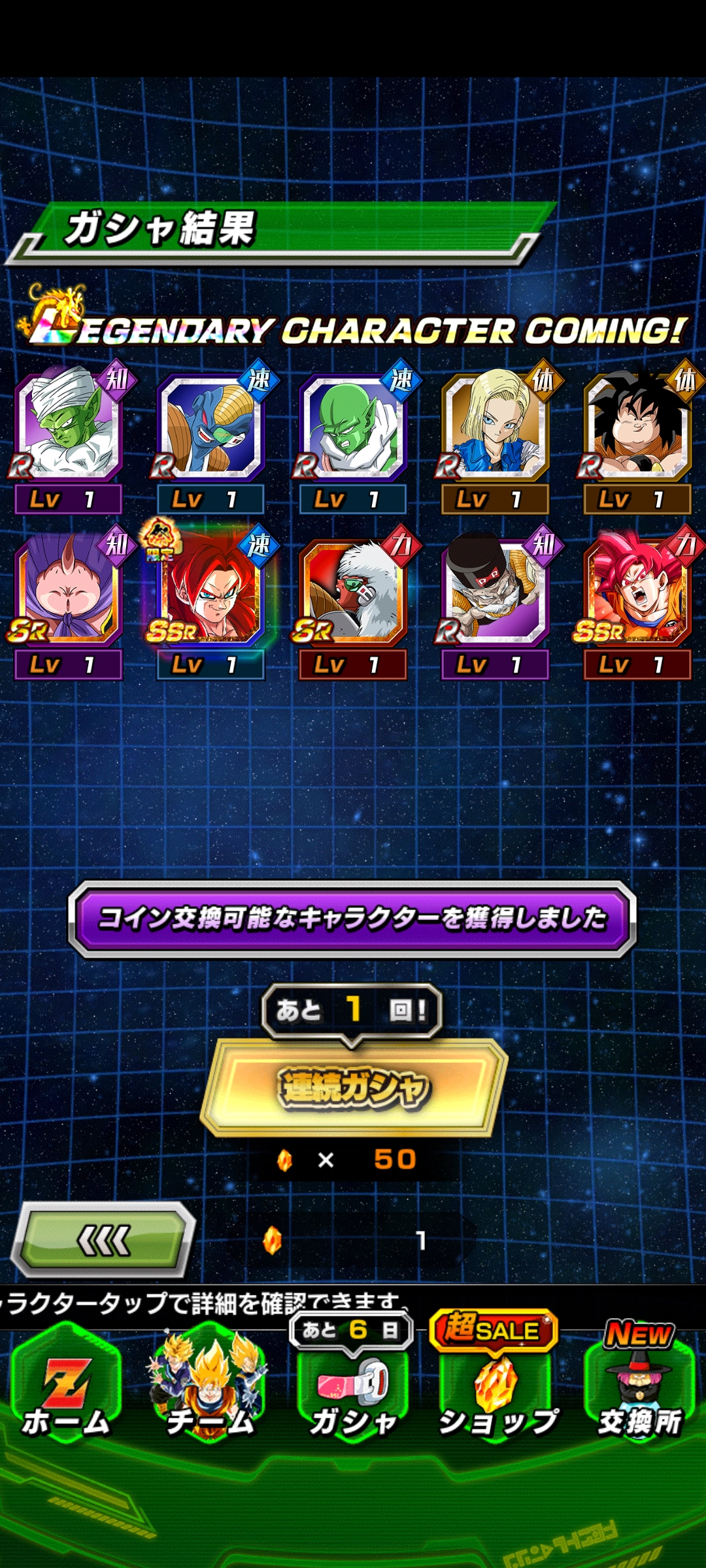Image resolution: width=706 pixels, height=1568 pixels.
Task: View the R Dr. Gero character card
Action: (495, 601)
